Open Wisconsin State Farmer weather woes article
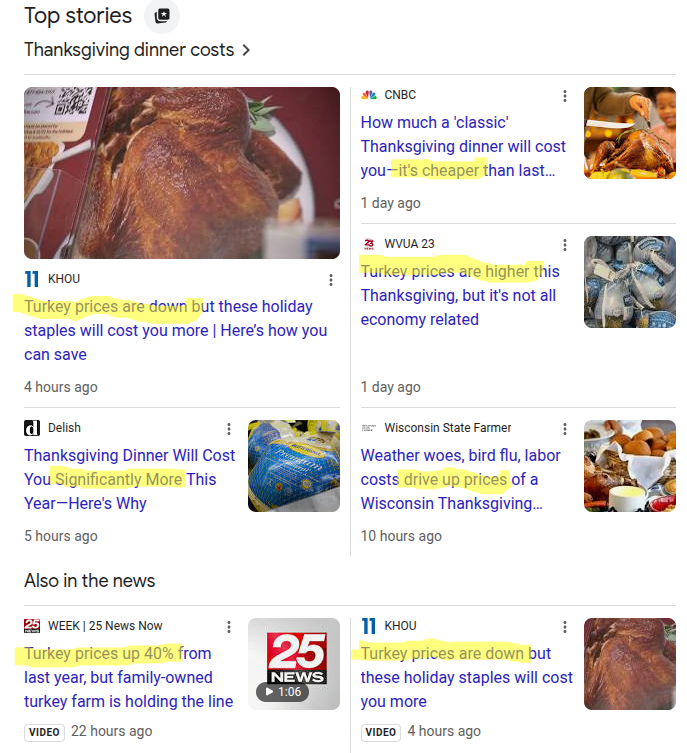 click(x=461, y=479)
